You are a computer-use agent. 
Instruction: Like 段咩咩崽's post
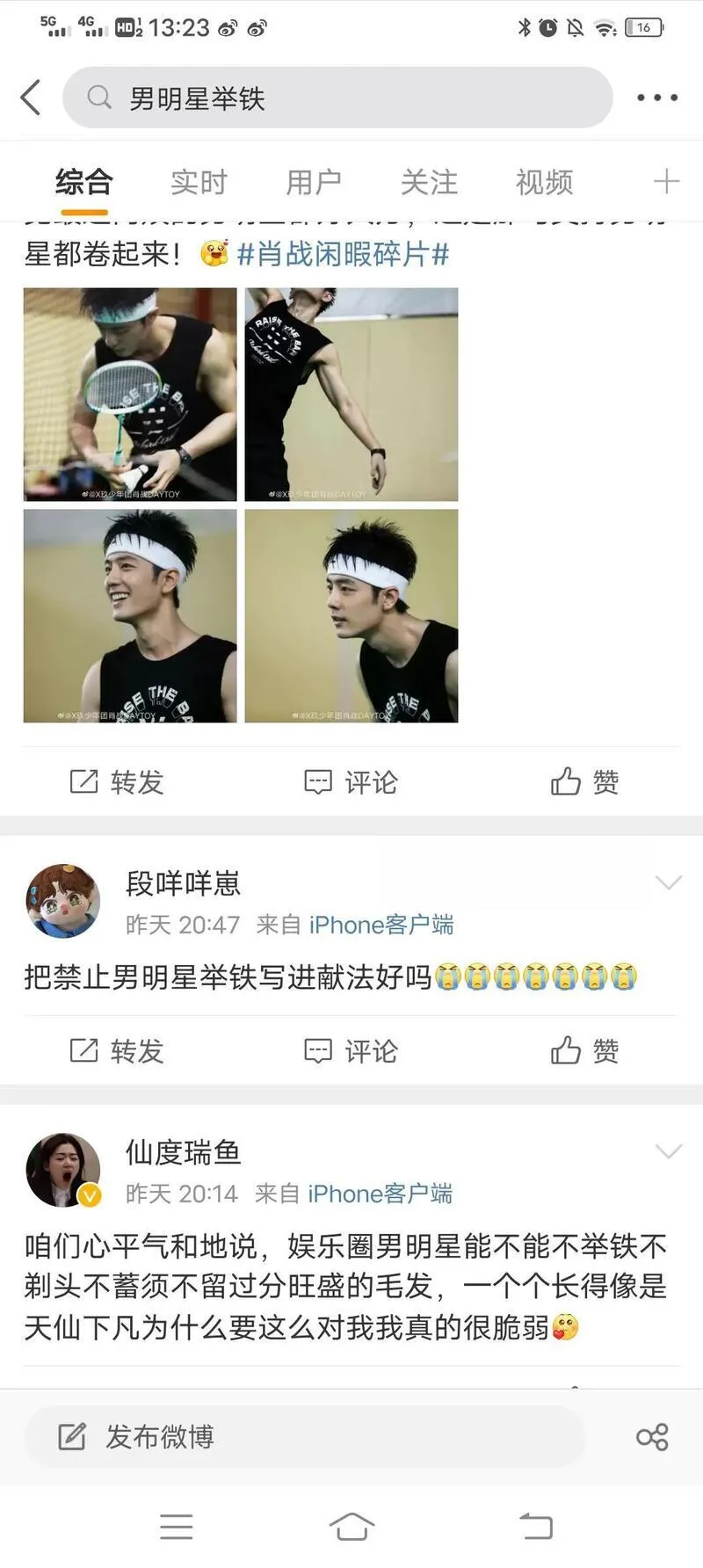[x=585, y=1050]
